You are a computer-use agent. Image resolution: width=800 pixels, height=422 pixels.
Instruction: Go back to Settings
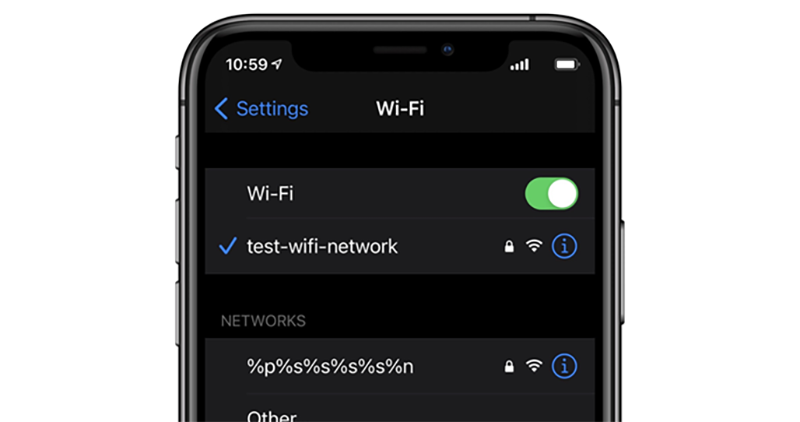(262, 109)
